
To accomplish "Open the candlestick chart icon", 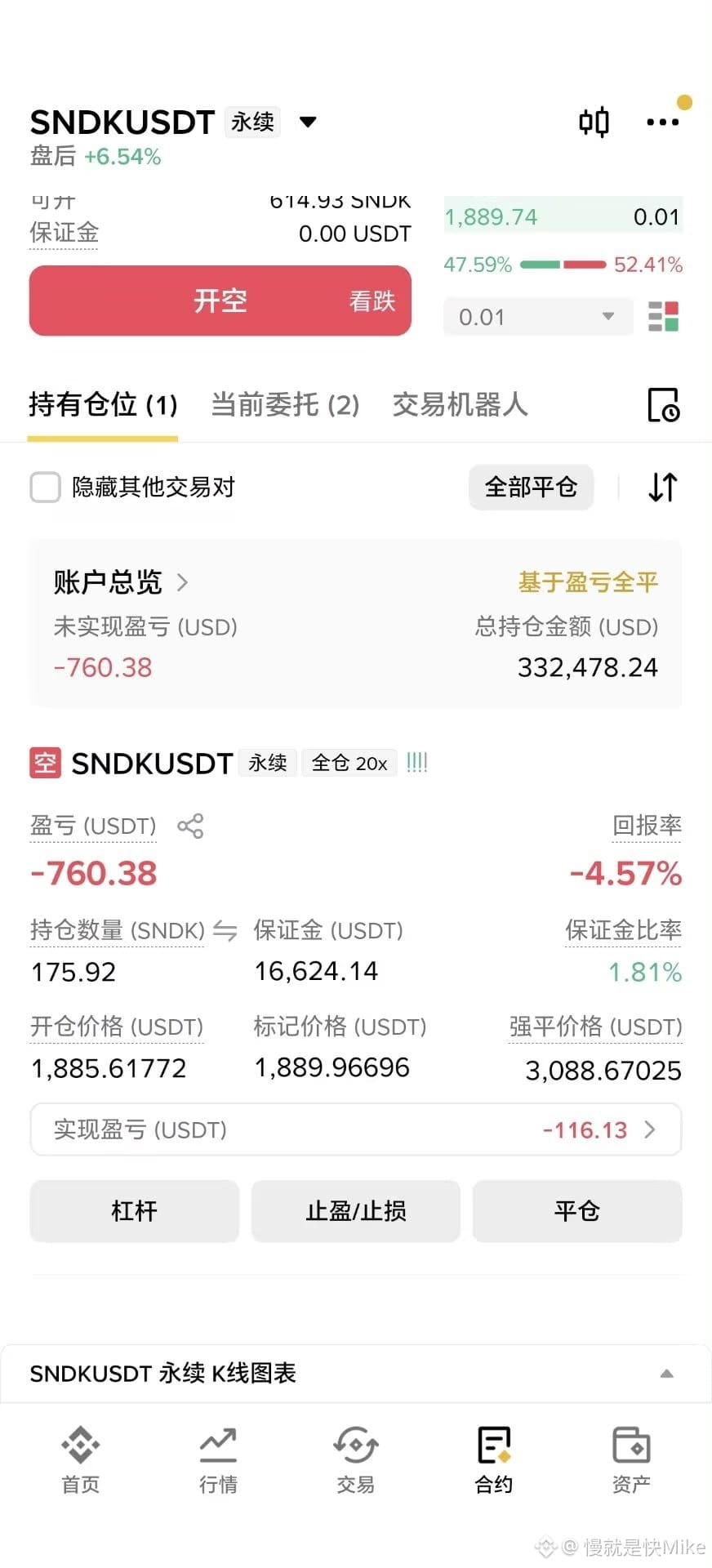I will pyautogui.click(x=594, y=122).
